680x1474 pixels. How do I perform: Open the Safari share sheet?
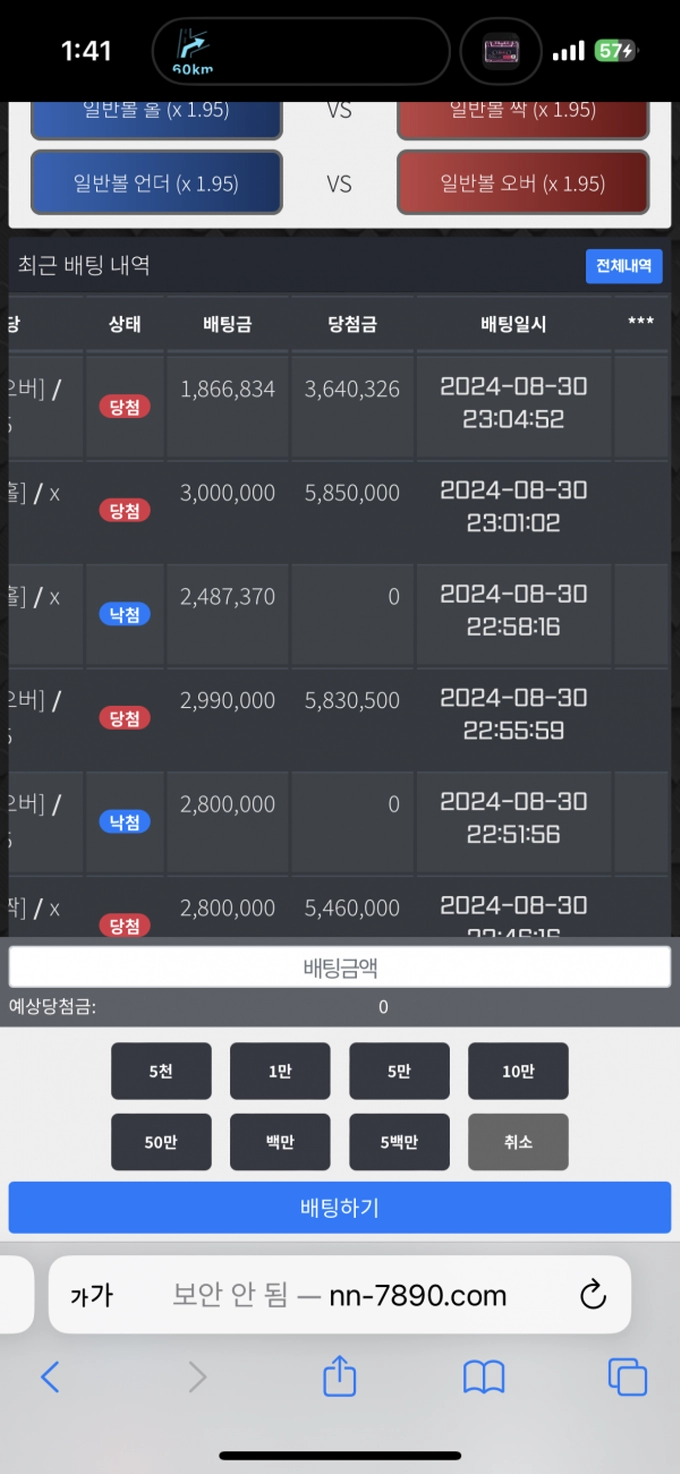click(340, 1375)
